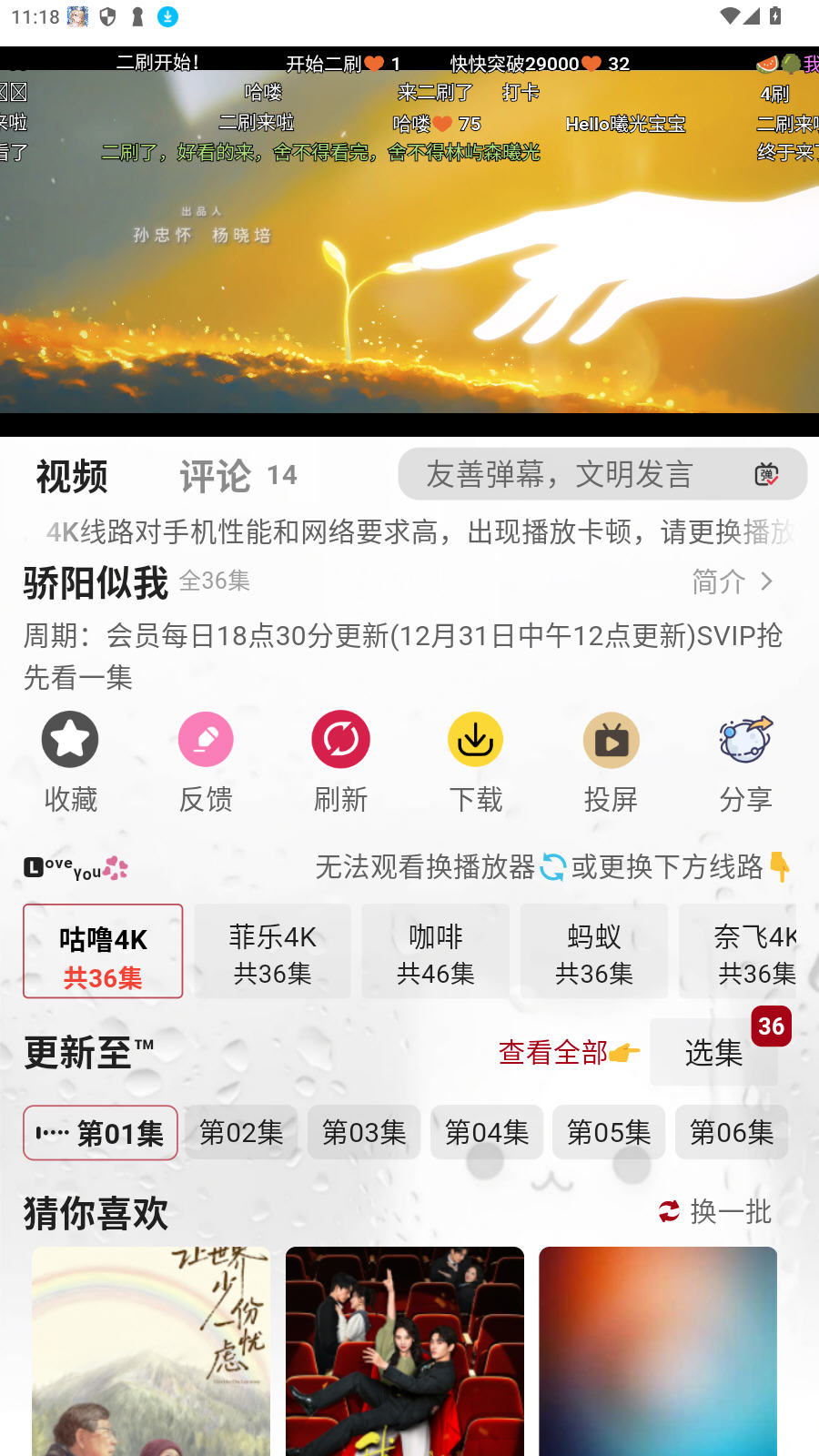Open the red cinema seats poster recommendation
The image size is (819, 1456).
405,1351
